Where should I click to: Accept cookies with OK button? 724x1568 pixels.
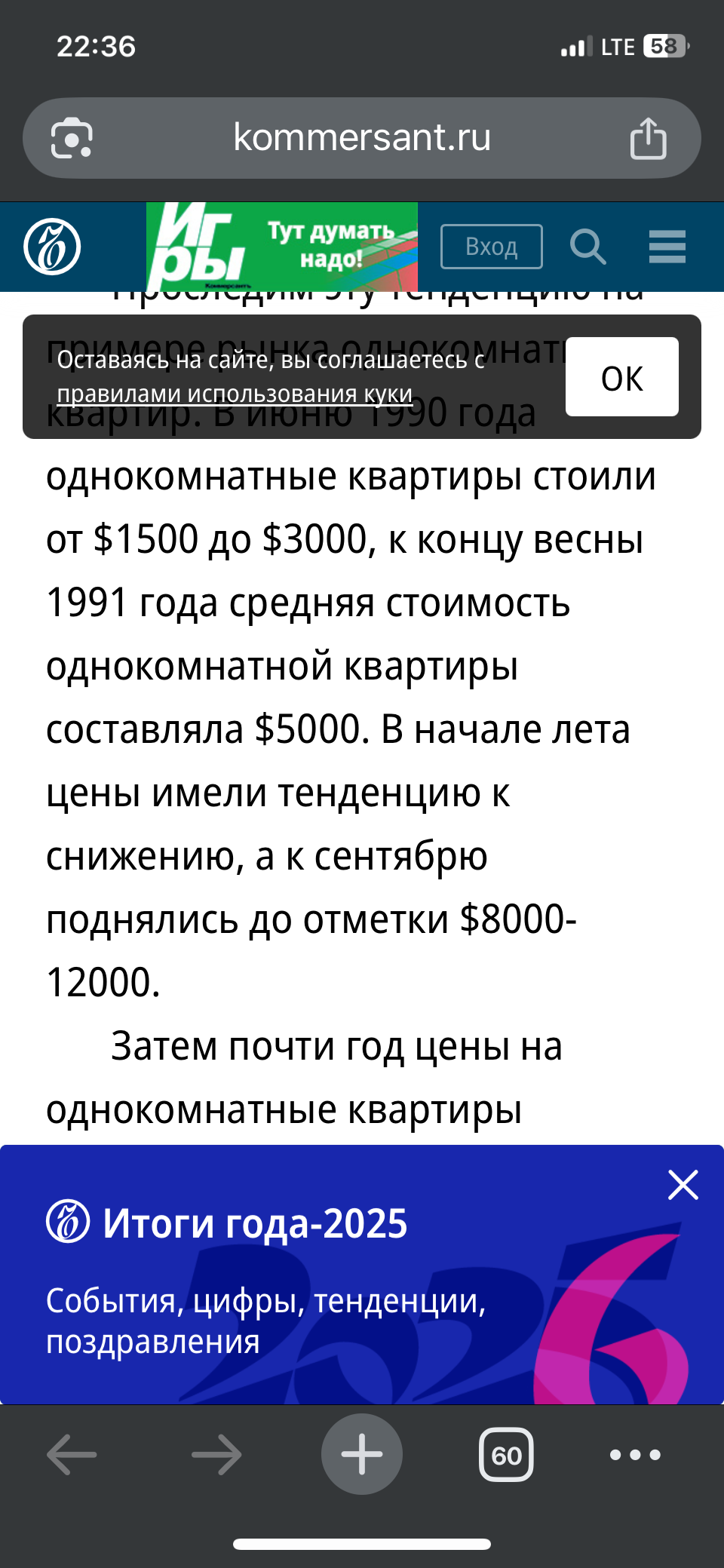tap(621, 377)
